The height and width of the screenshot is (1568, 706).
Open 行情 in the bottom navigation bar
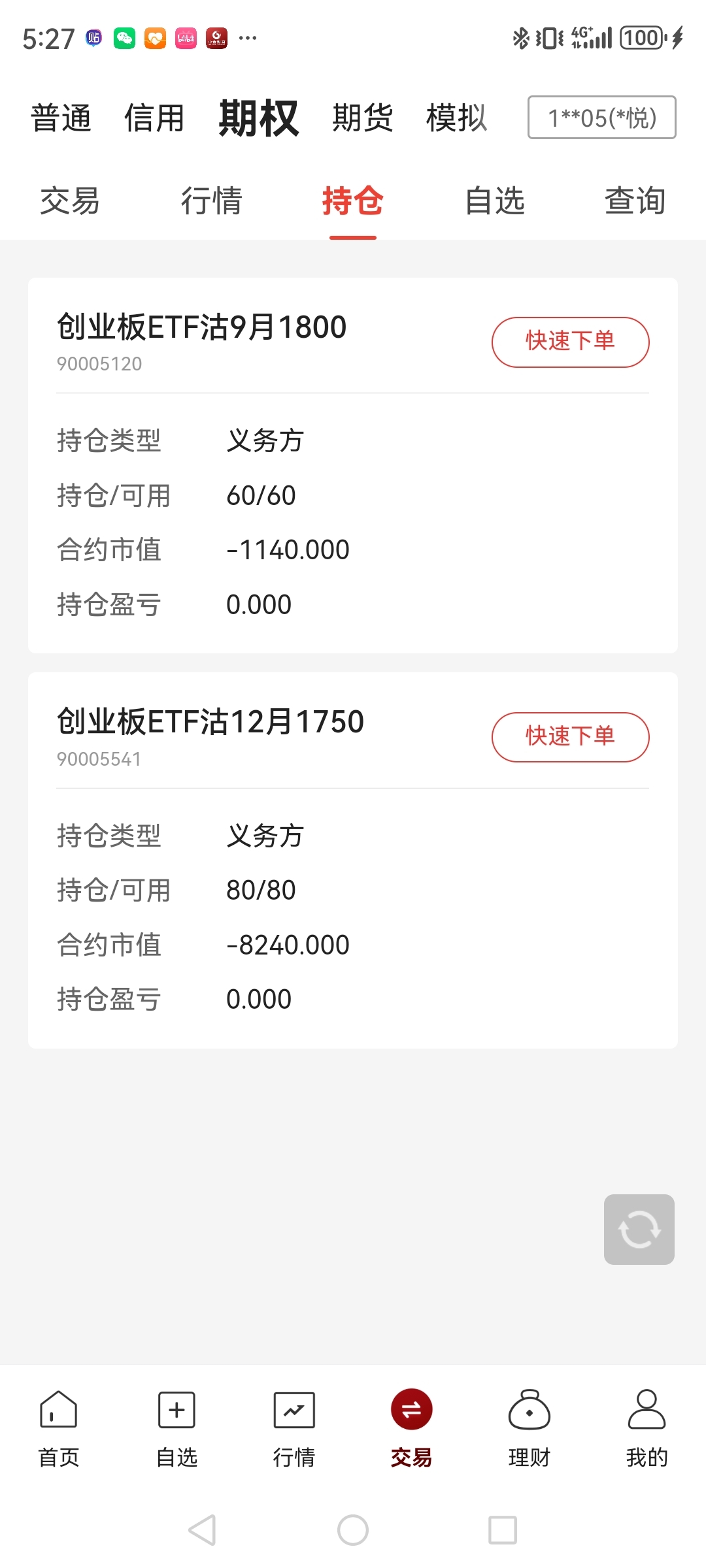point(294,1428)
